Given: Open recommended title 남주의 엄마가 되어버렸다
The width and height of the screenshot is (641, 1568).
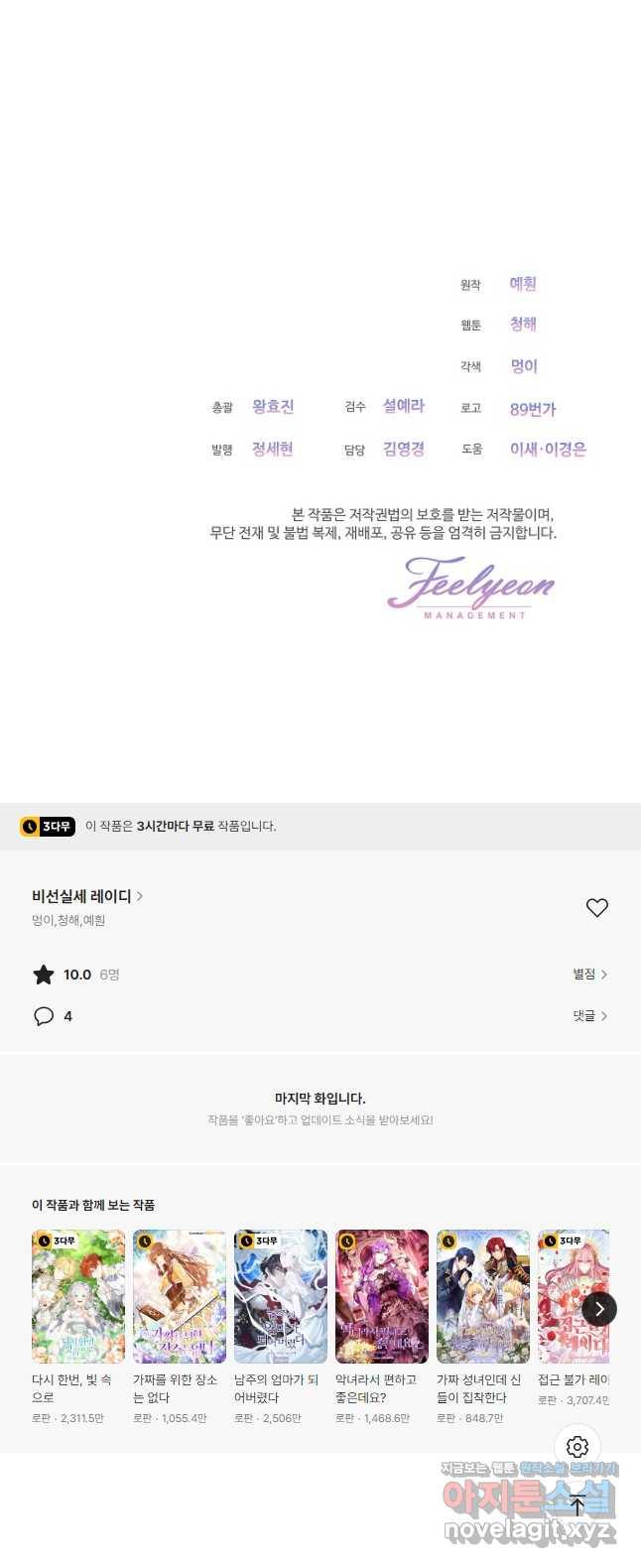Looking at the screenshot, I should click(x=281, y=1297).
